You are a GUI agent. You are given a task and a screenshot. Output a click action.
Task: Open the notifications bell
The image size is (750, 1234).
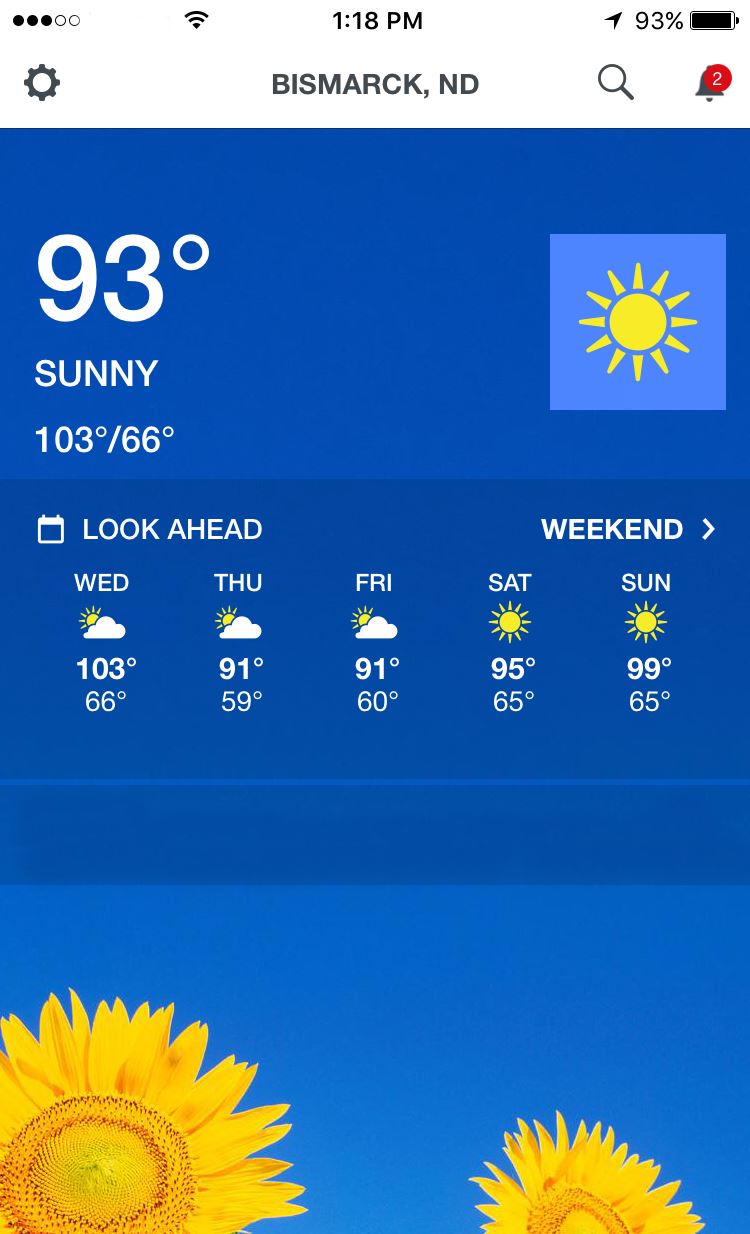pyautogui.click(x=709, y=84)
